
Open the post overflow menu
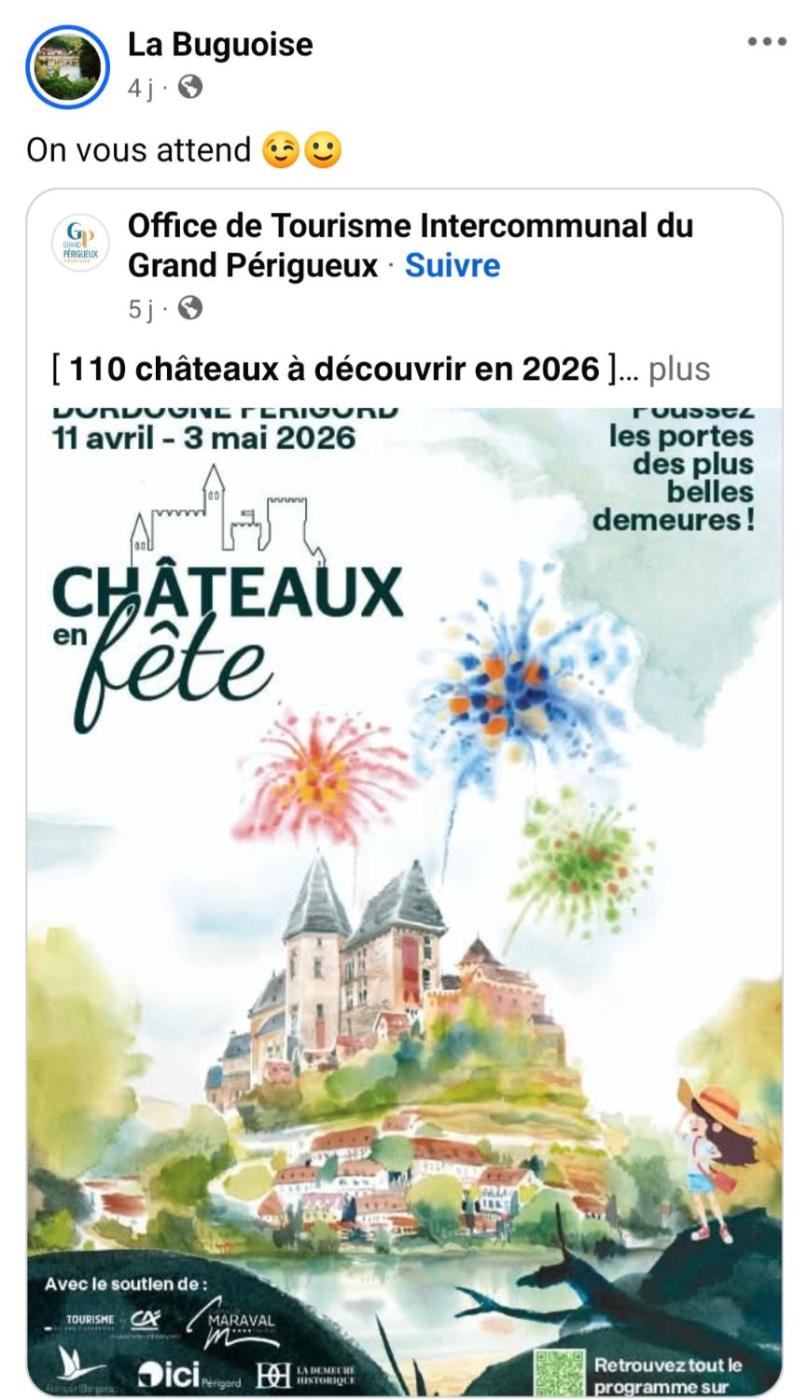(766, 43)
